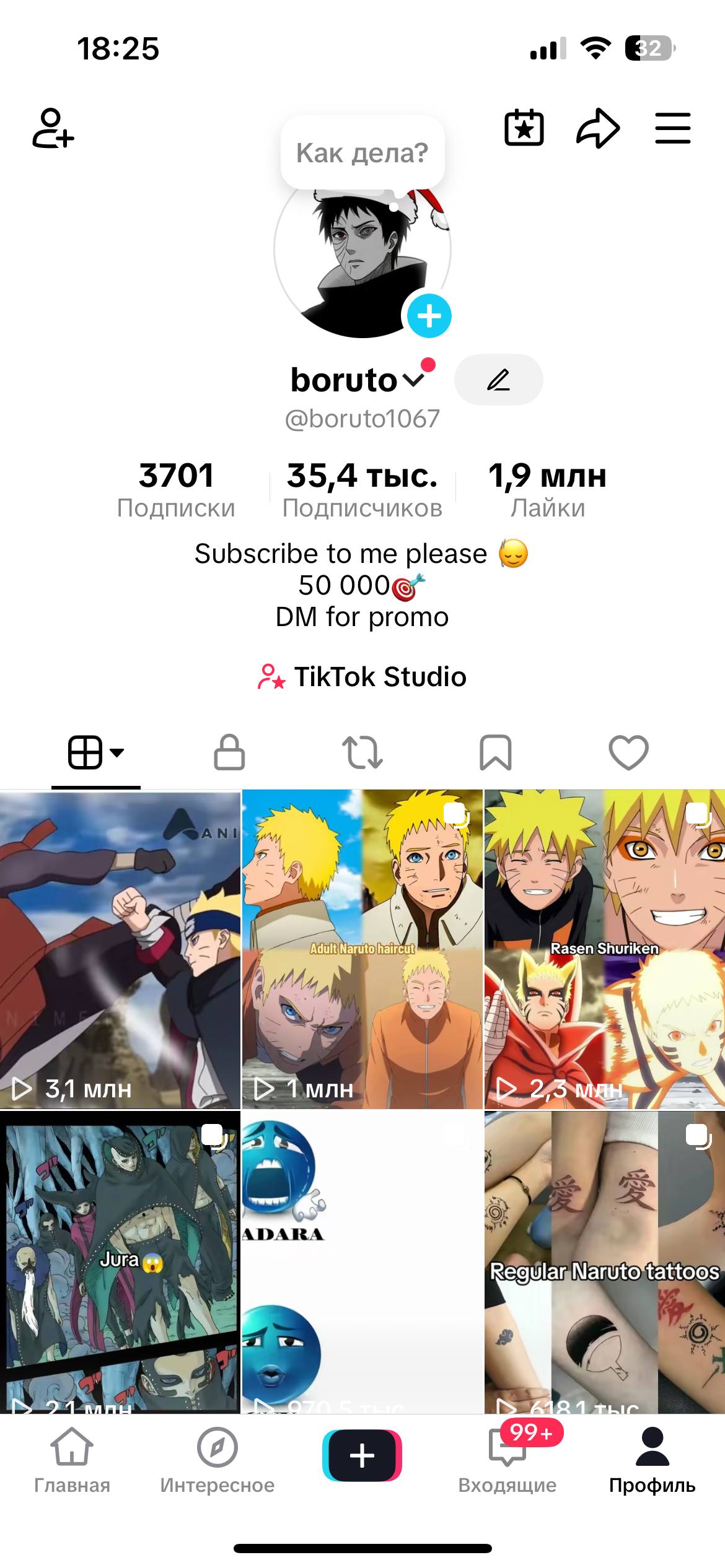Switch to the reposts tab

pyautogui.click(x=362, y=752)
